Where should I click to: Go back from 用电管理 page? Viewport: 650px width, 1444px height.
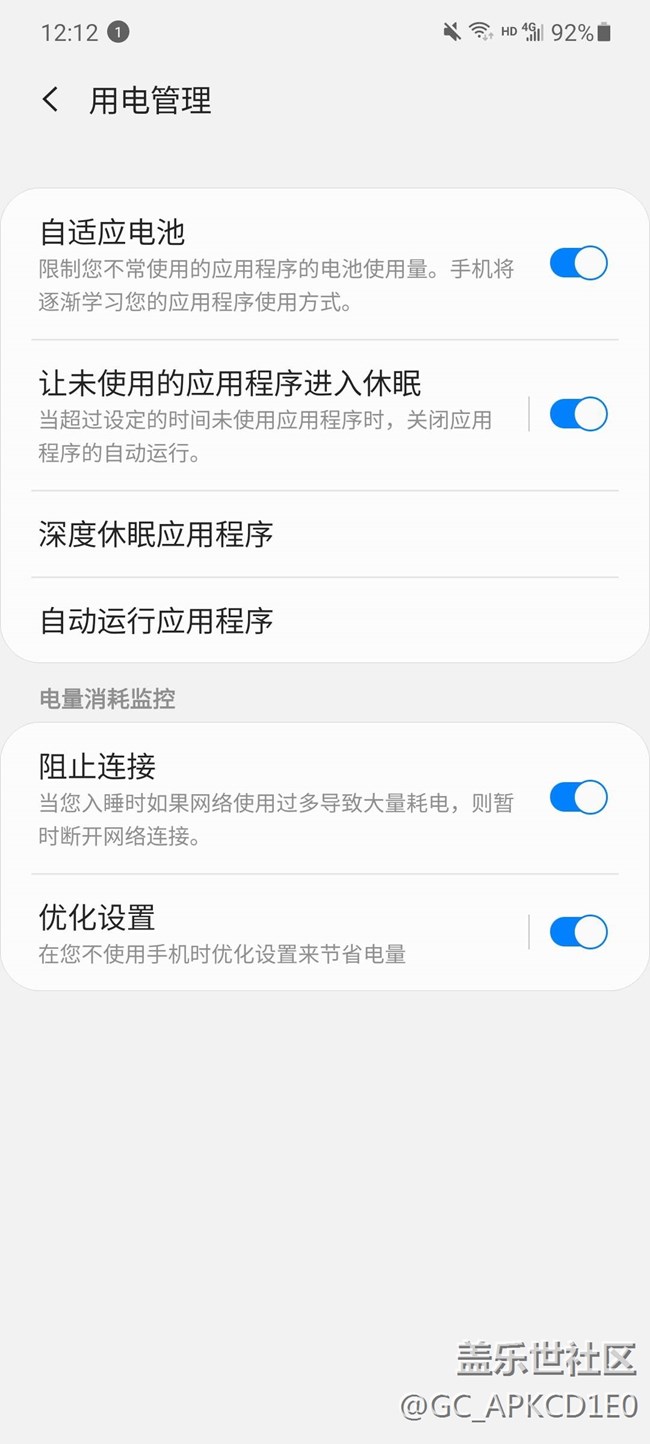pos(51,100)
